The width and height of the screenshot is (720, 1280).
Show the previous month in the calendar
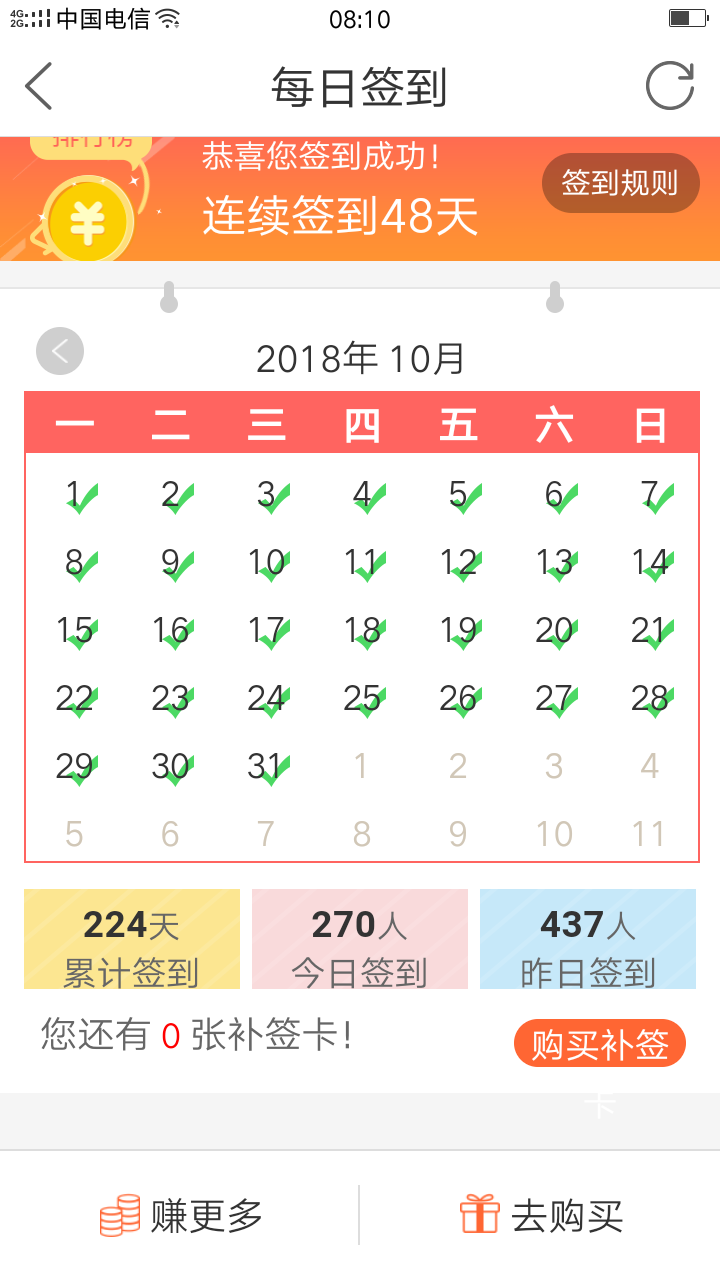click(60, 351)
